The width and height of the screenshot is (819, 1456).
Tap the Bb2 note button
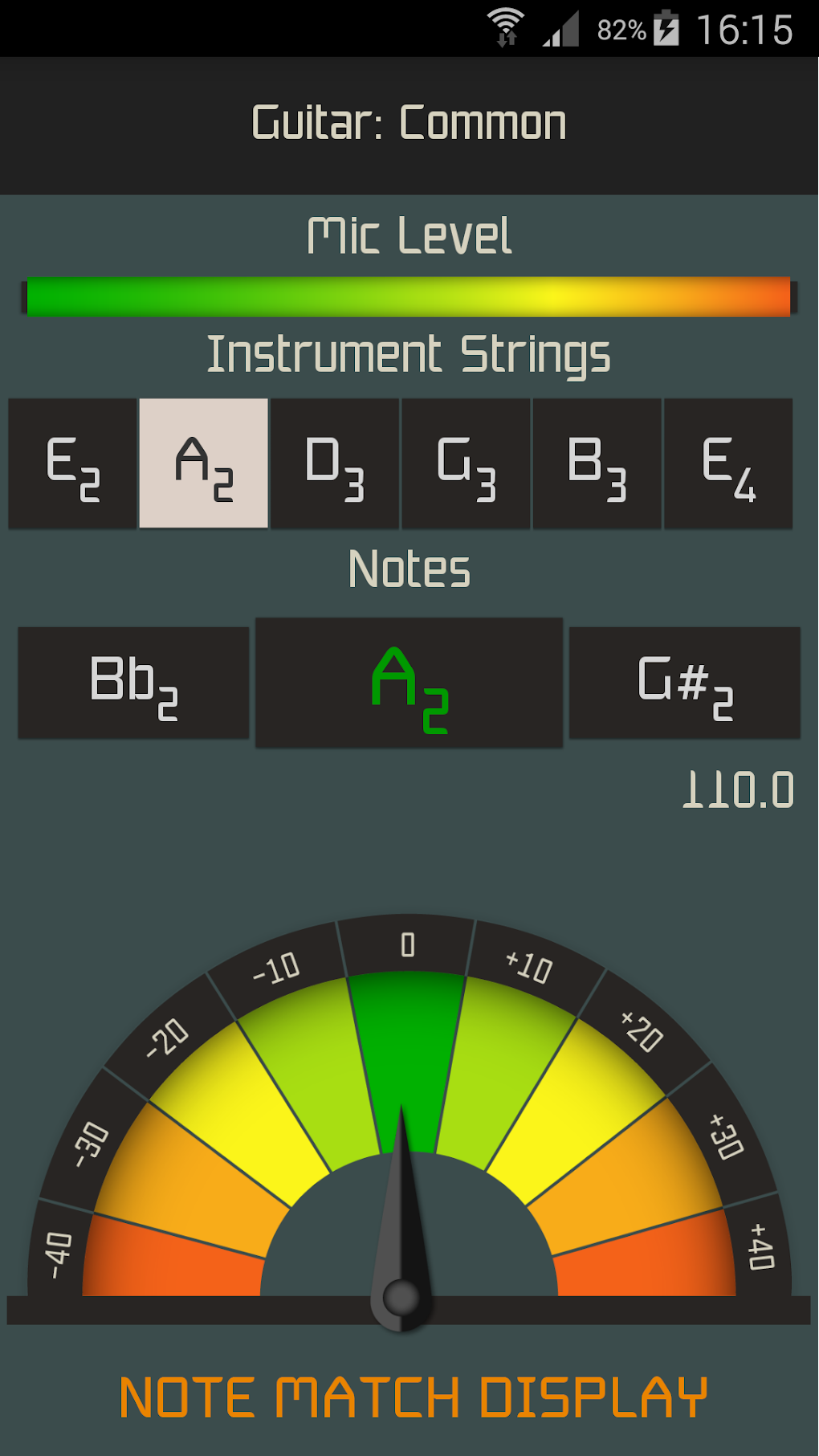pyautogui.click(x=133, y=683)
